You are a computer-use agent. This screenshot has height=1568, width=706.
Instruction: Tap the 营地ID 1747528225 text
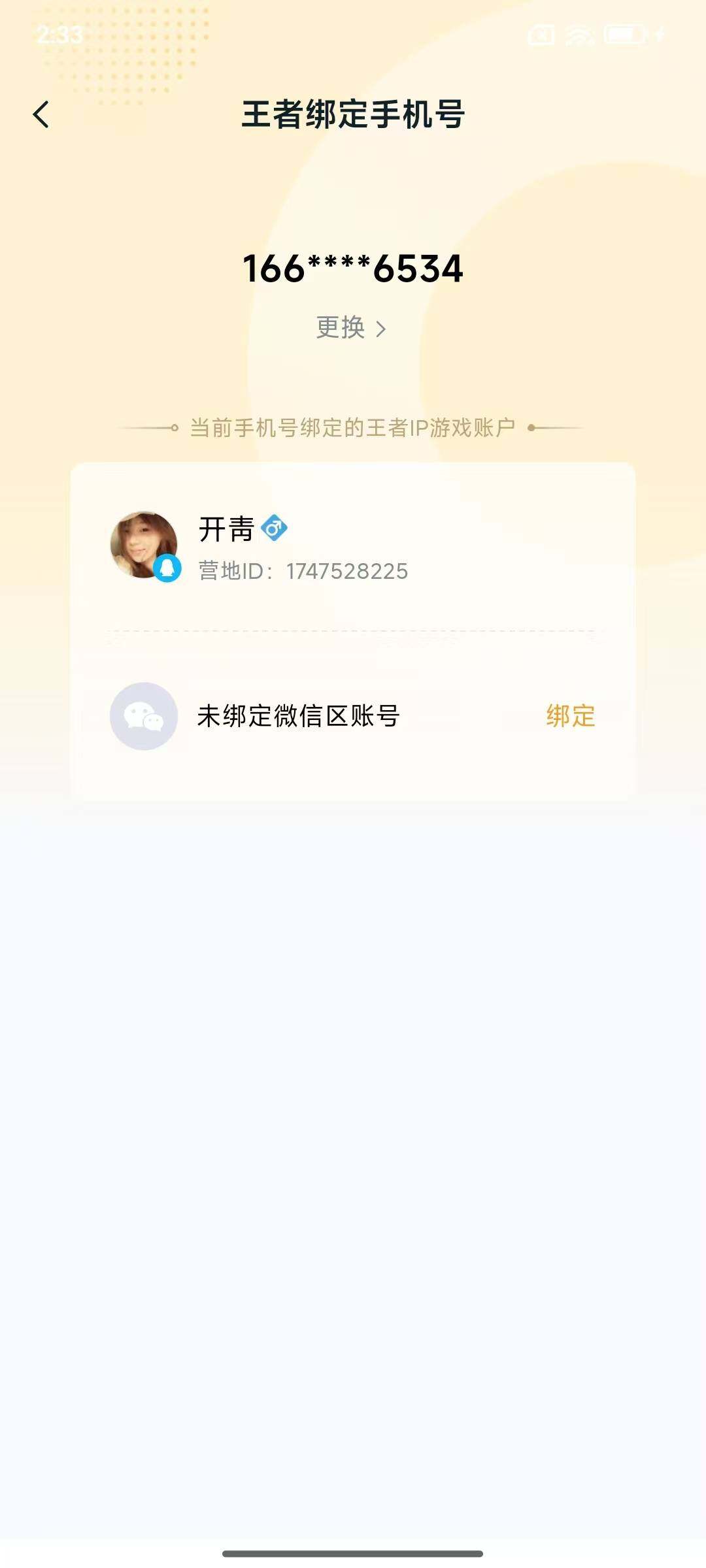[x=302, y=570]
